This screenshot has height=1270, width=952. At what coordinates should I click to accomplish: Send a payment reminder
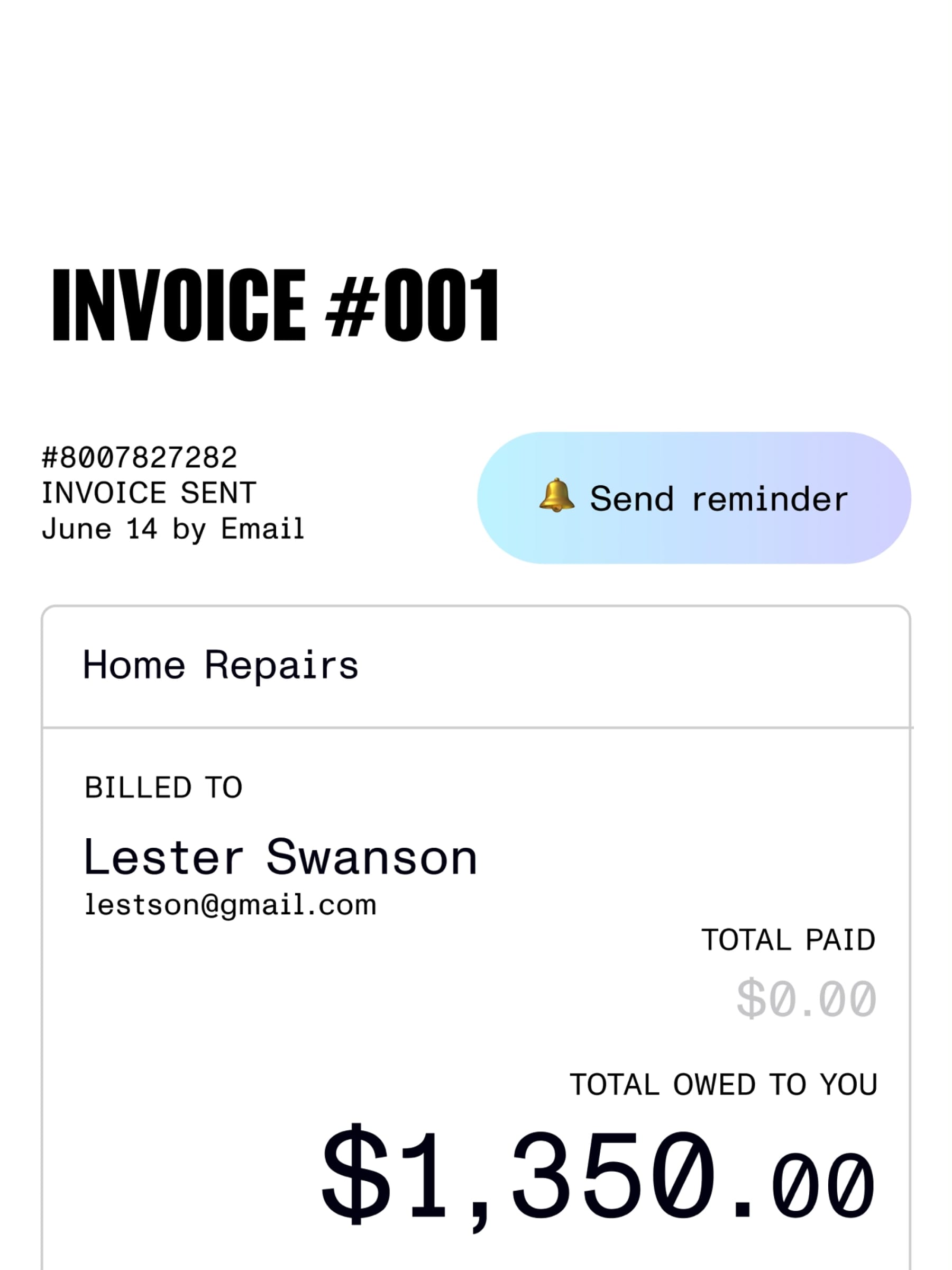coord(693,498)
